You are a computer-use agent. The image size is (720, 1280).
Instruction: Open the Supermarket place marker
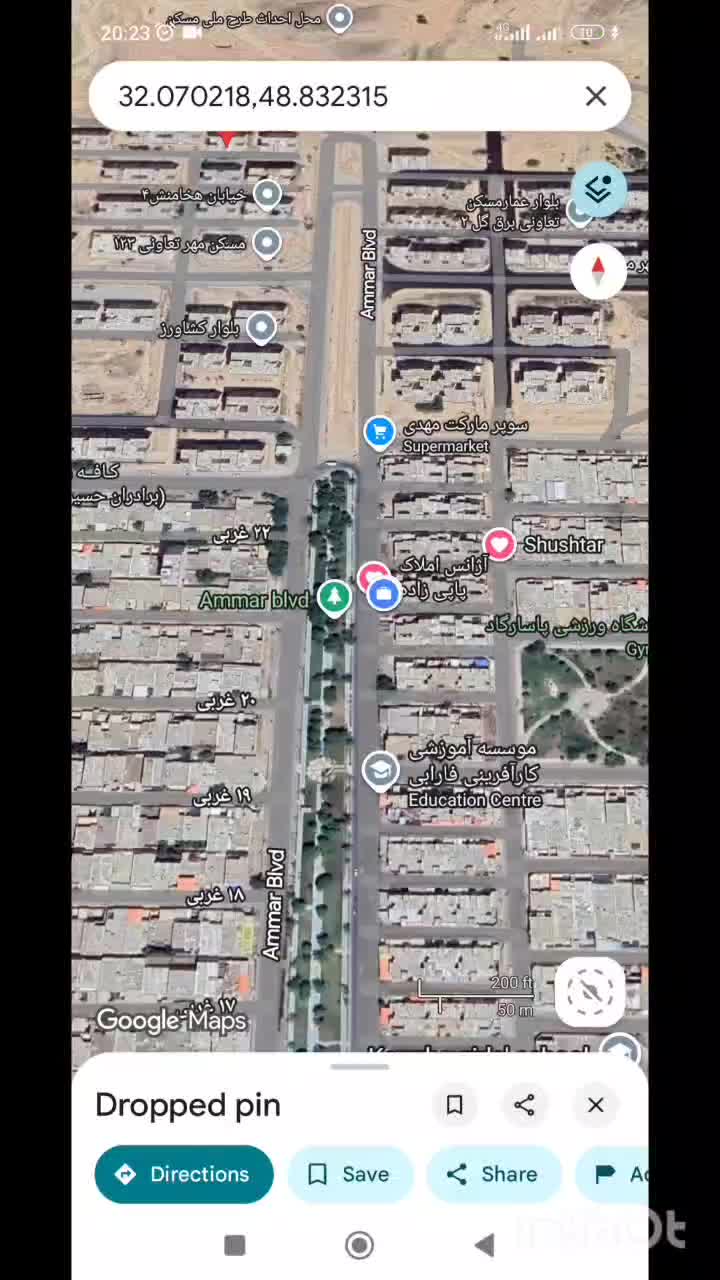point(379,433)
